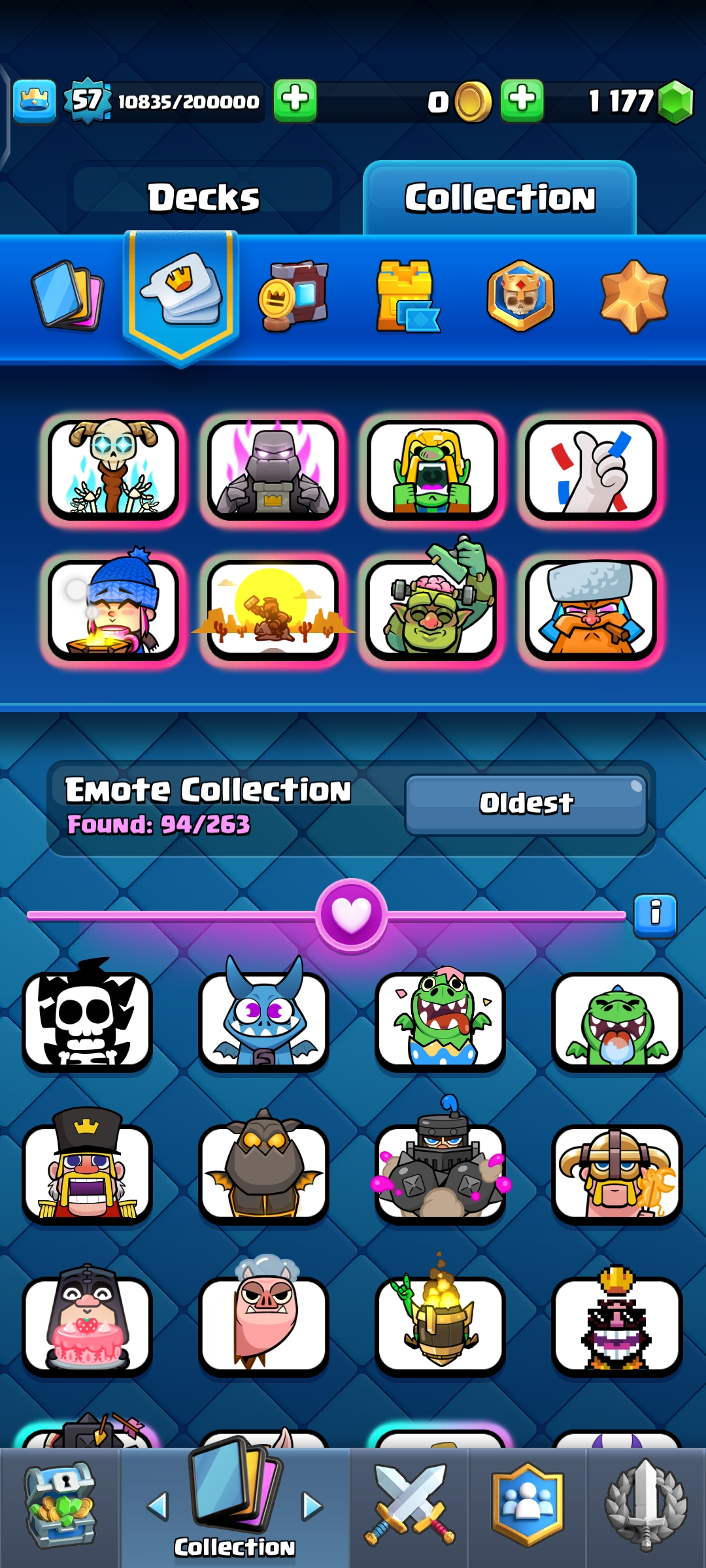
Task: Open the shop chest tab
Action: pos(60,1506)
